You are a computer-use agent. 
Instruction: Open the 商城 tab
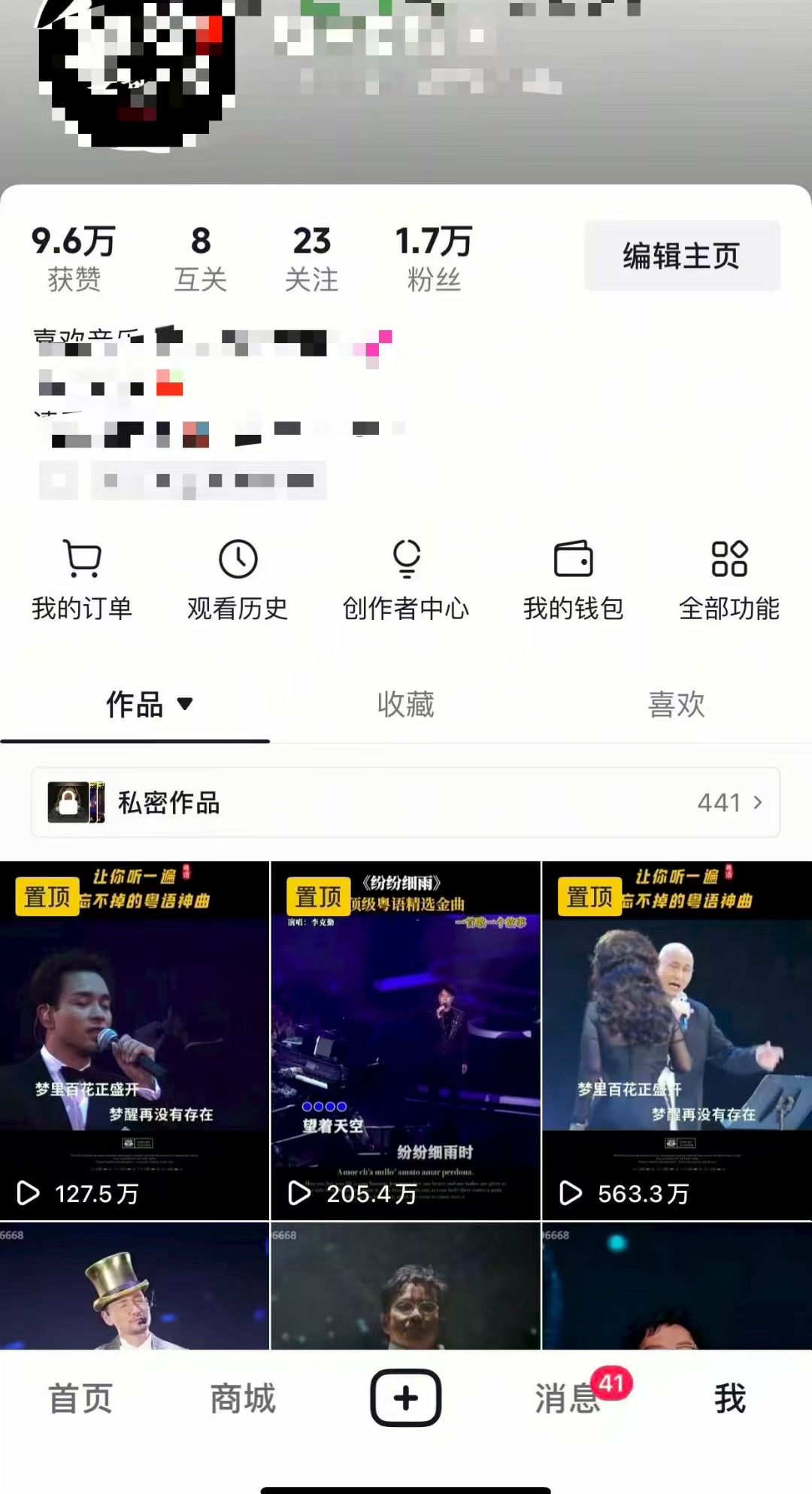[243, 1398]
